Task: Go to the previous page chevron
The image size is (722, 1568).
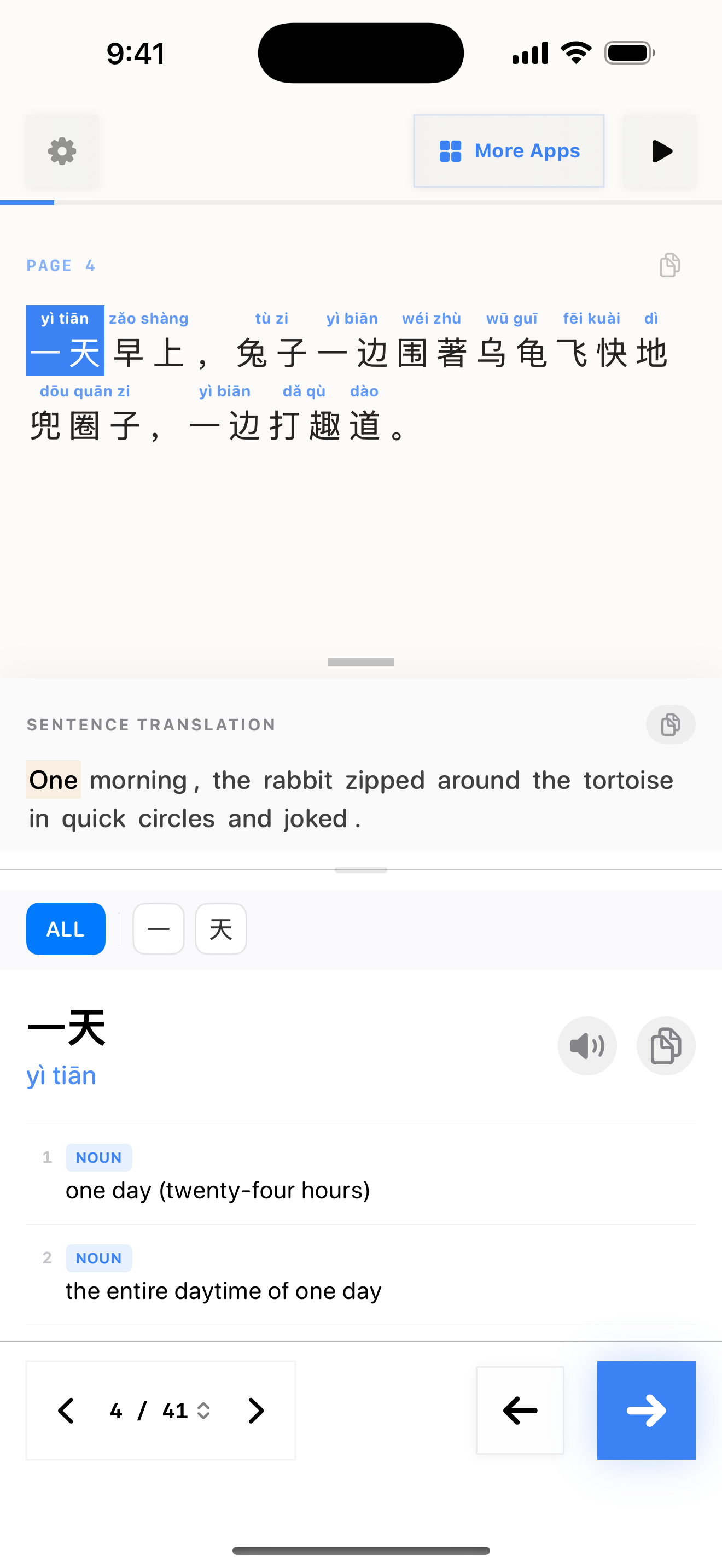Action: click(x=66, y=1411)
